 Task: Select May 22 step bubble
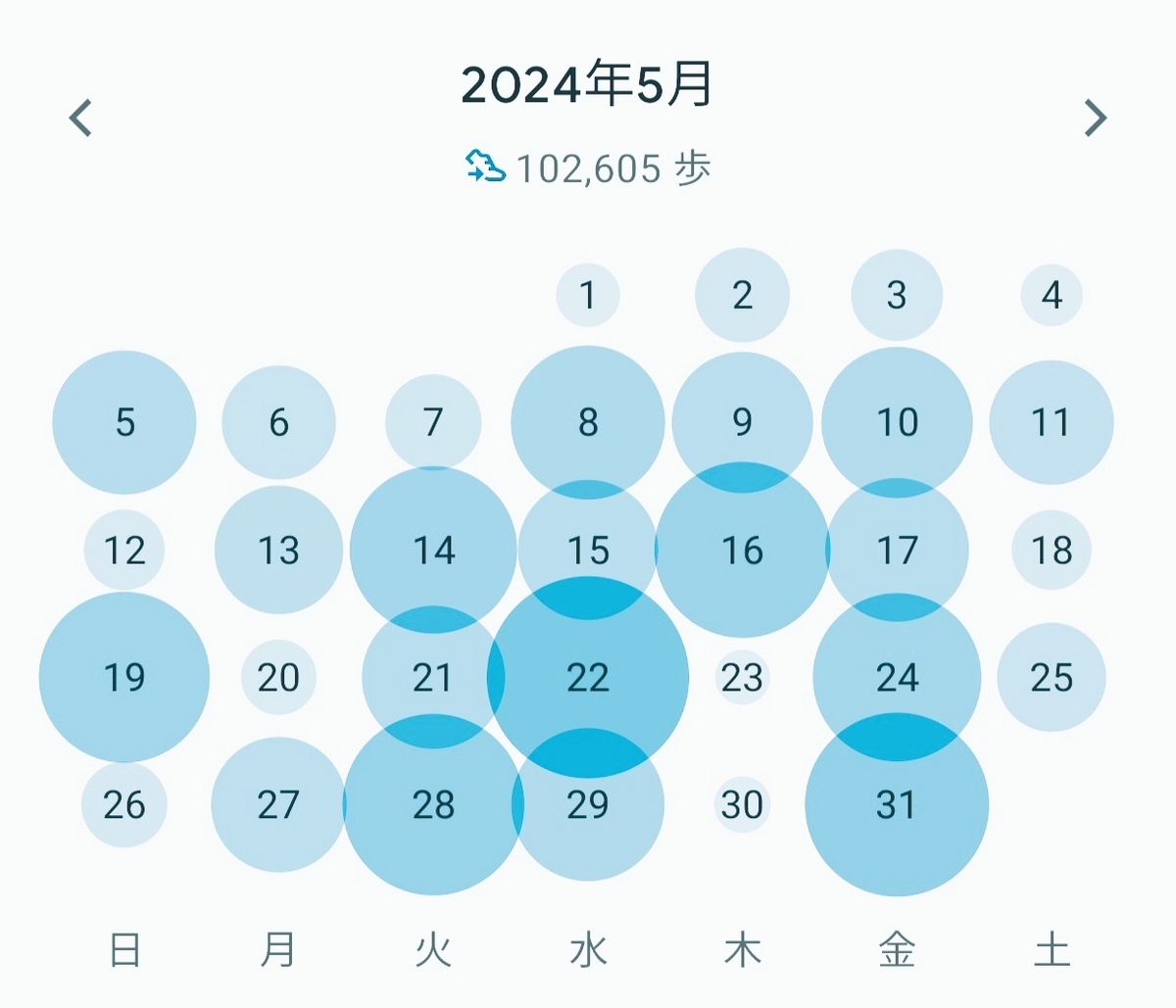[588, 678]
